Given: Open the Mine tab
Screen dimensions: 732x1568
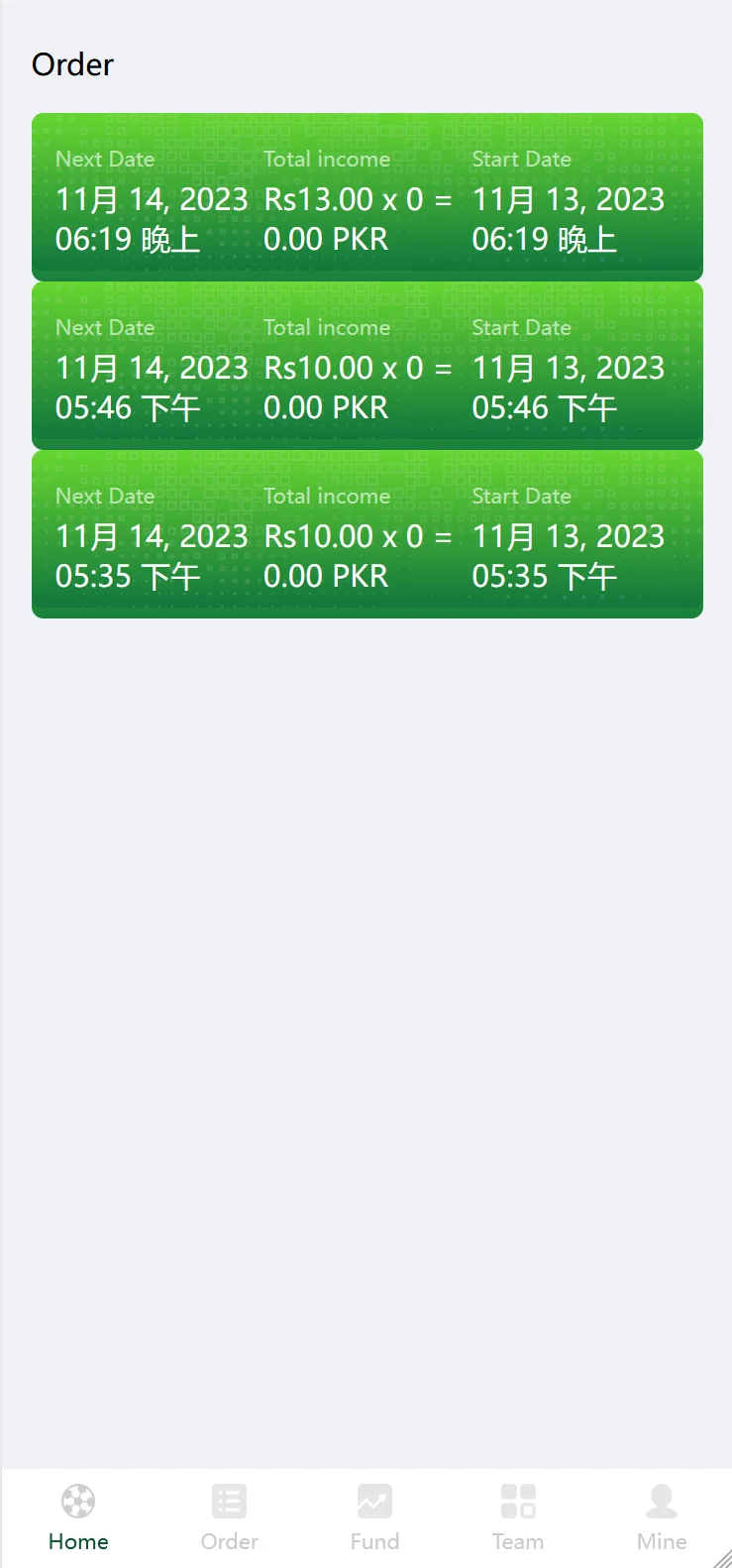Looking at the screenshot, I should click(661, 1516).
